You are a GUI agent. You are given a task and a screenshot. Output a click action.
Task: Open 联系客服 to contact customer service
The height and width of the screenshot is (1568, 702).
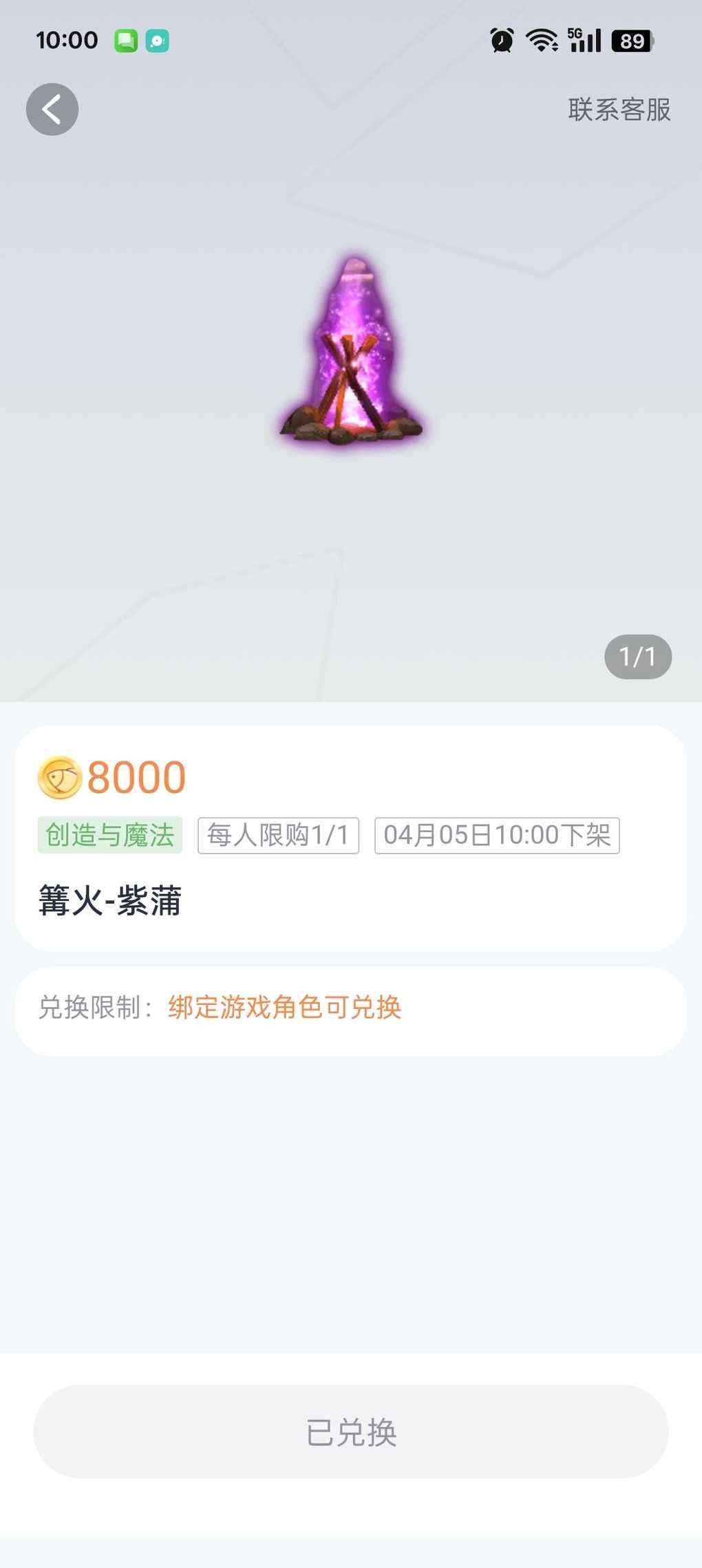point(619,110)
